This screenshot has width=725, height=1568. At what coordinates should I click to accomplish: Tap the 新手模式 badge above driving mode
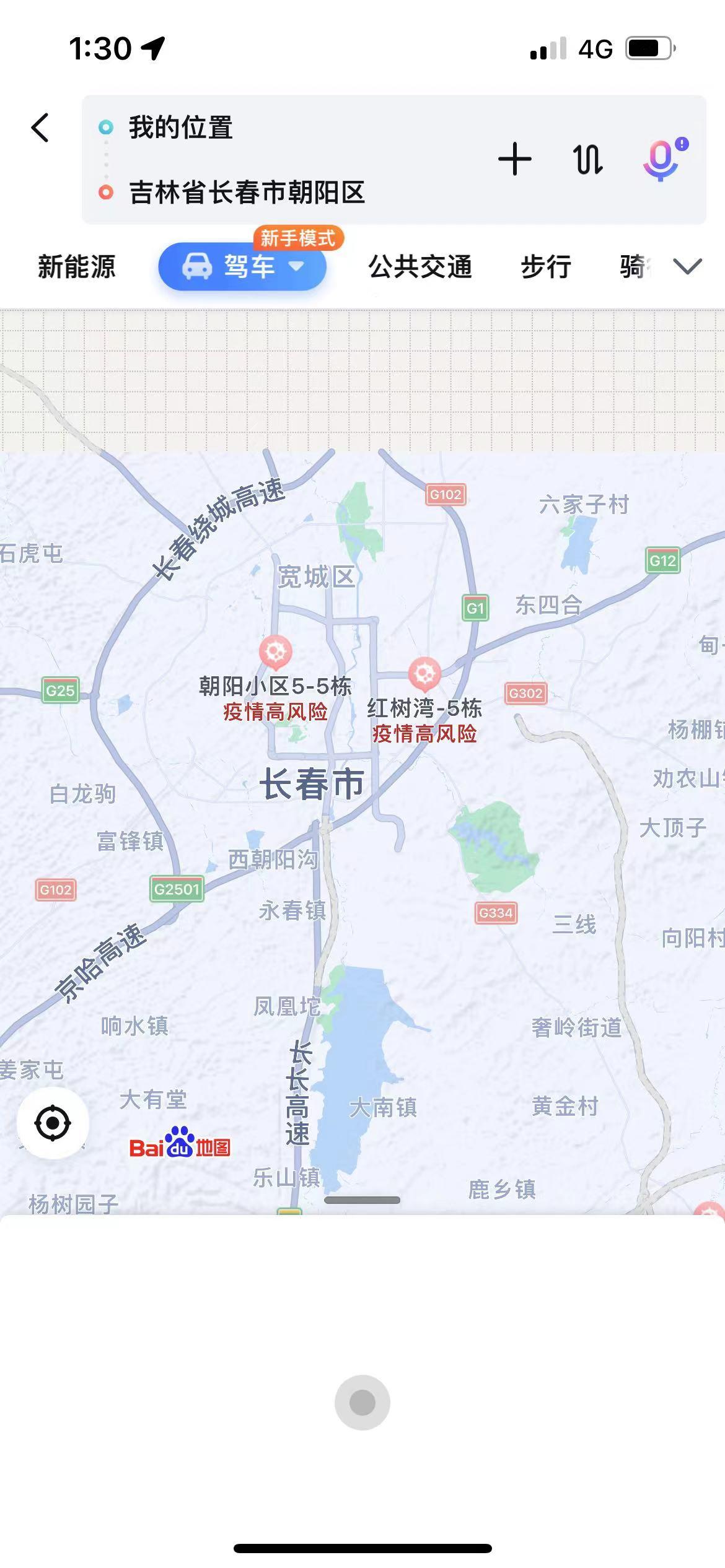[299, 237]
